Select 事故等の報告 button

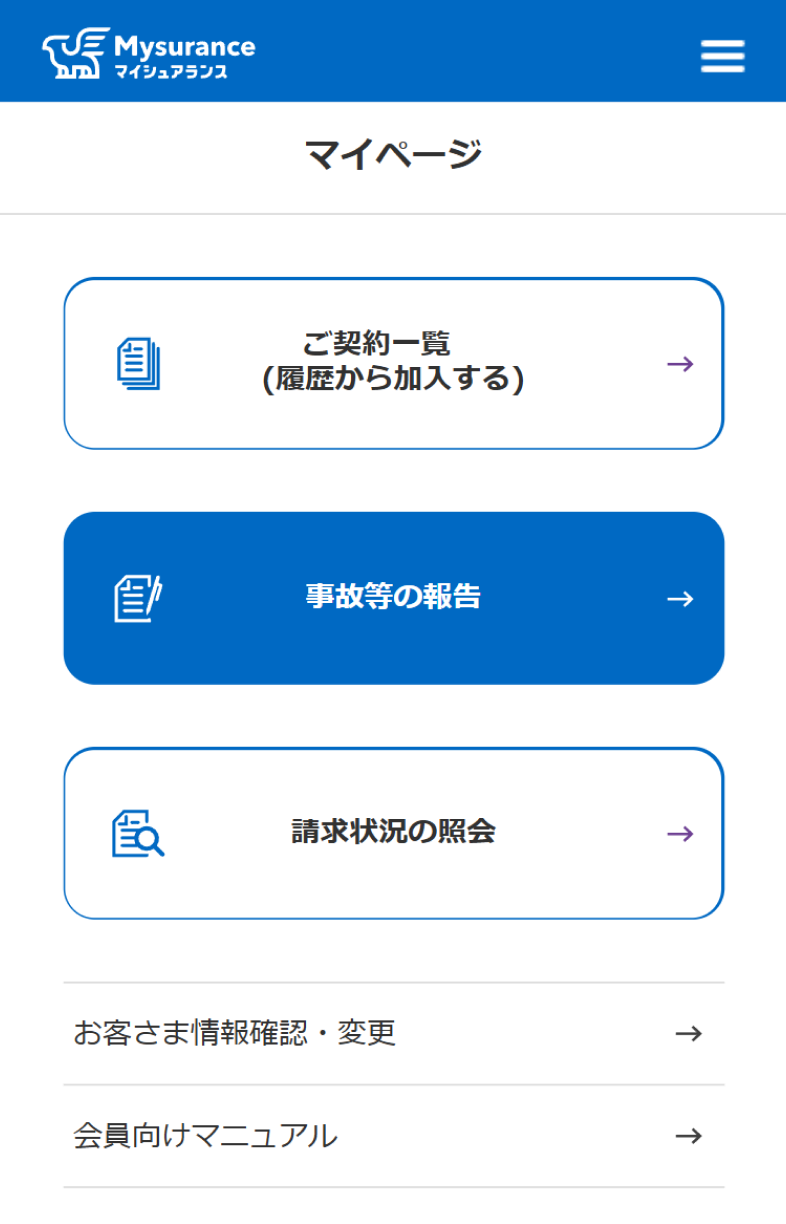point(393,598)
